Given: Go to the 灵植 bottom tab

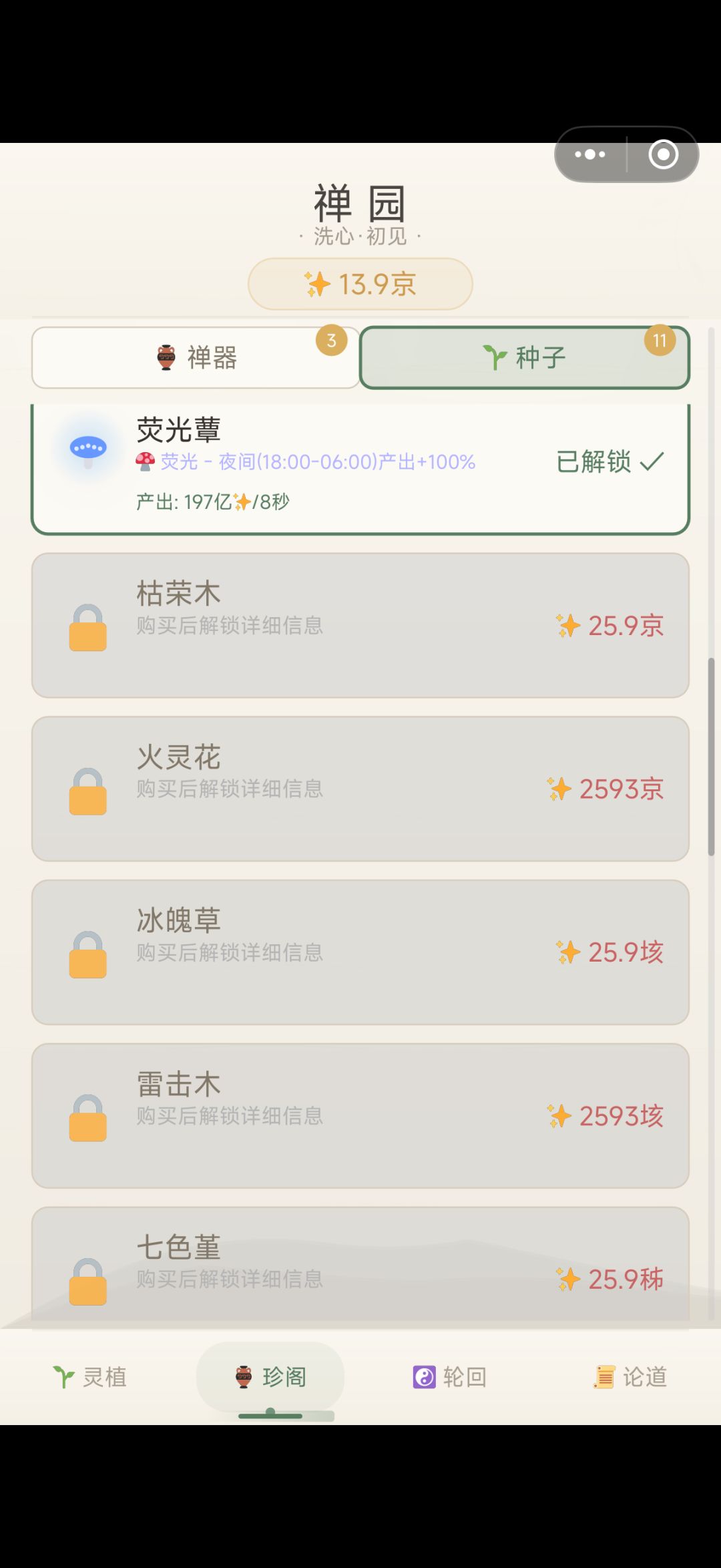Looking at the screenshot, I should (x=90, y=1377).
